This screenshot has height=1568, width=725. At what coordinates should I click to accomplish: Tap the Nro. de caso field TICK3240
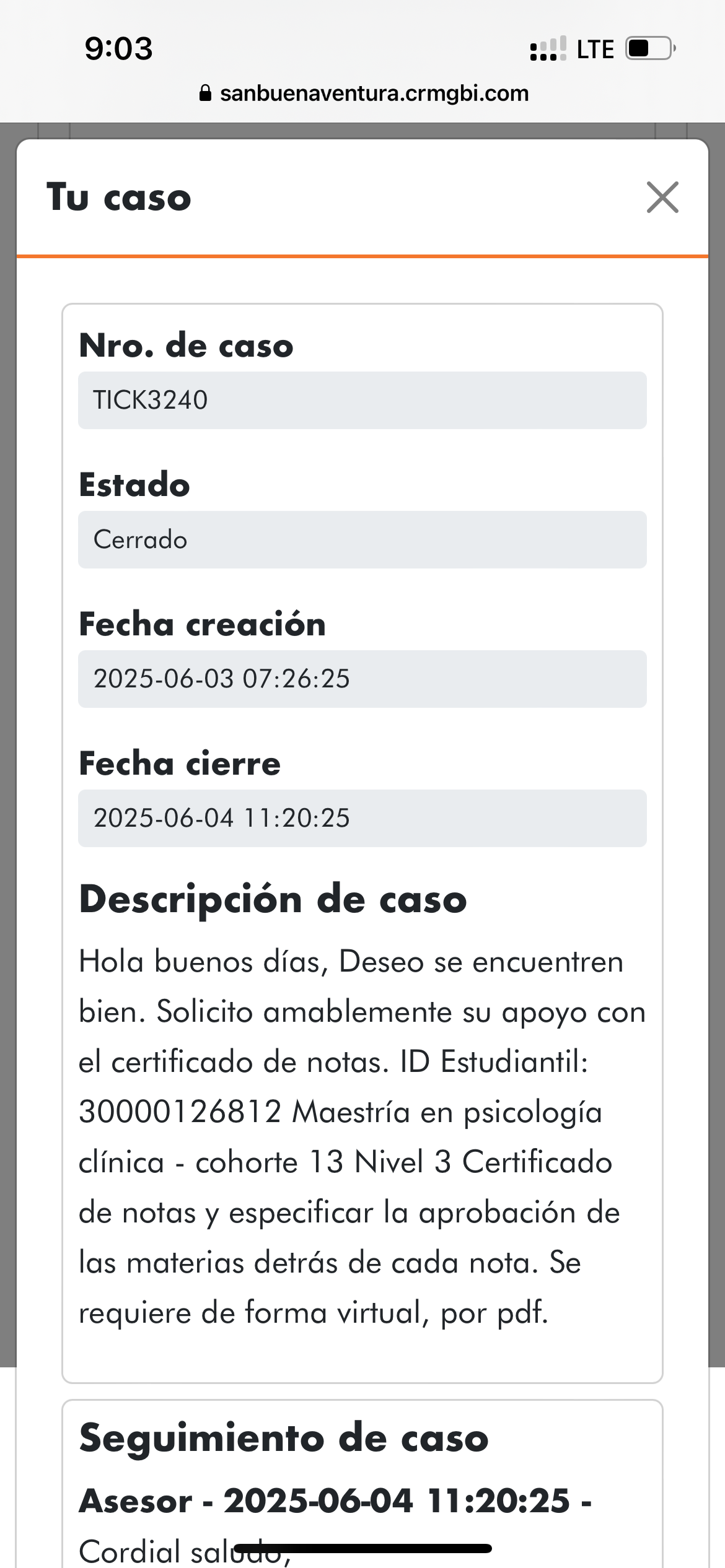[362, 401]
